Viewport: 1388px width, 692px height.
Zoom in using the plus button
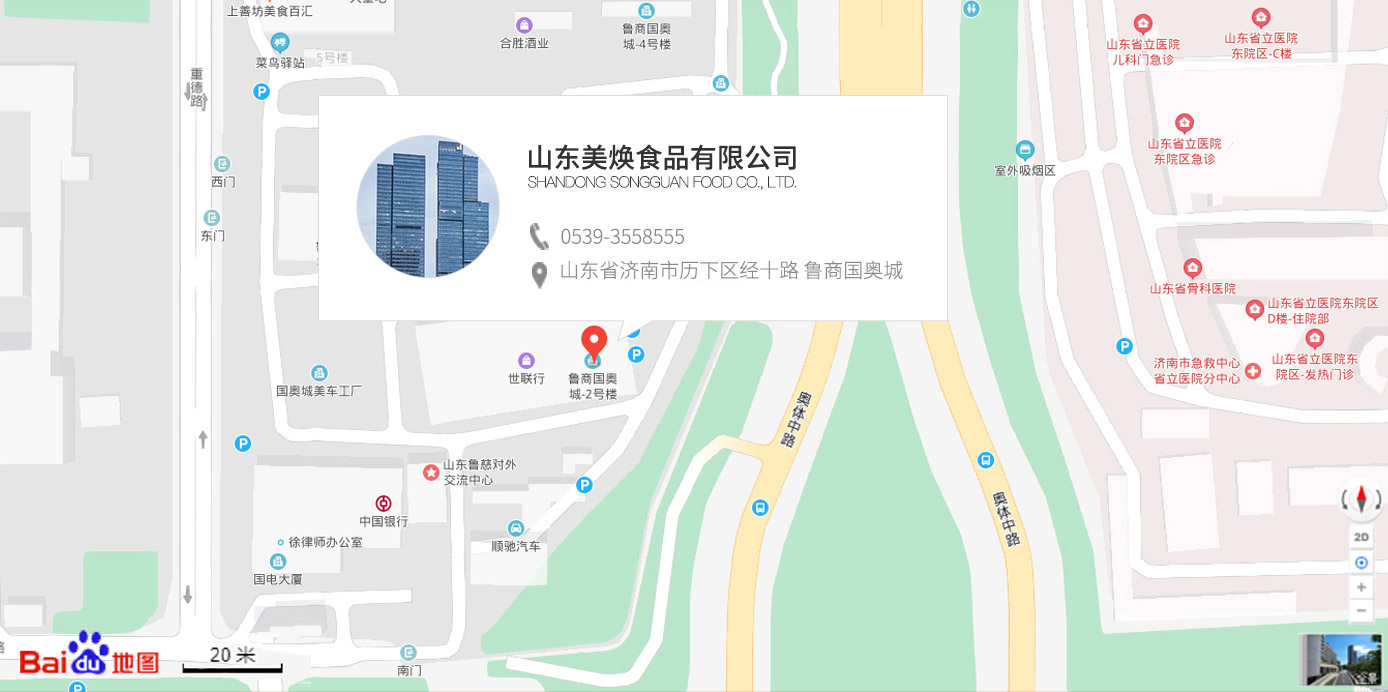(1361, 587)
